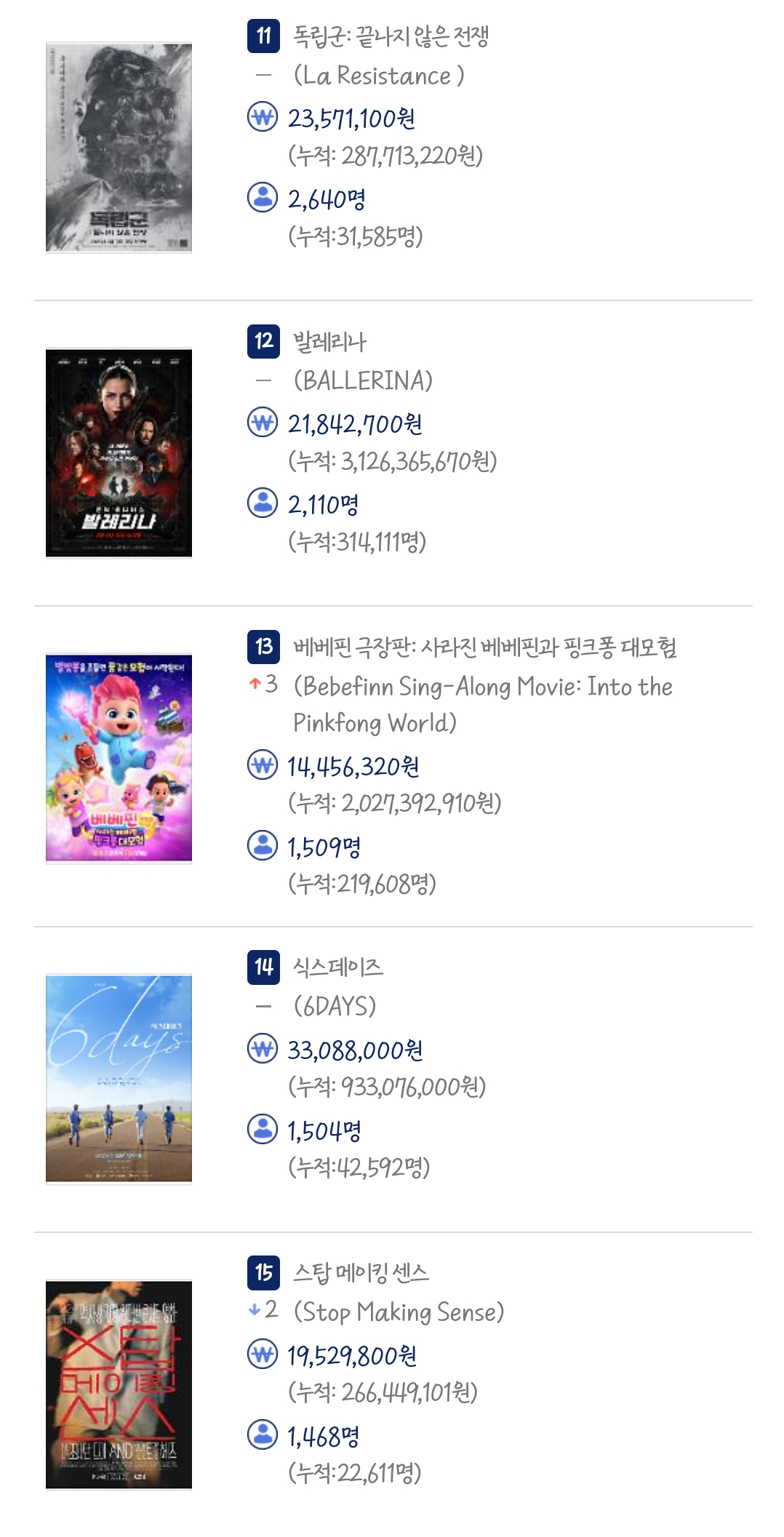Open the 독립군: 끝나지 않은 전쟁 movie entry

[391, 36]
